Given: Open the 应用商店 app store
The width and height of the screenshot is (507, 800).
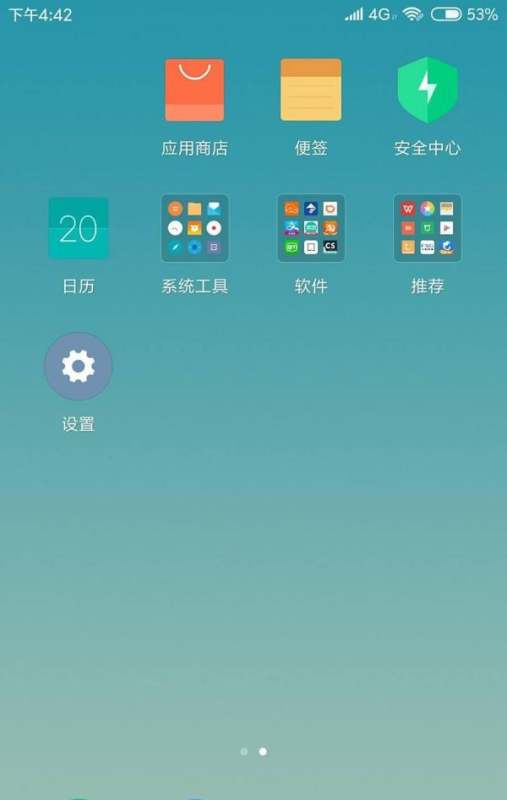Looking at the screenshot, I should tap(194, 90).
